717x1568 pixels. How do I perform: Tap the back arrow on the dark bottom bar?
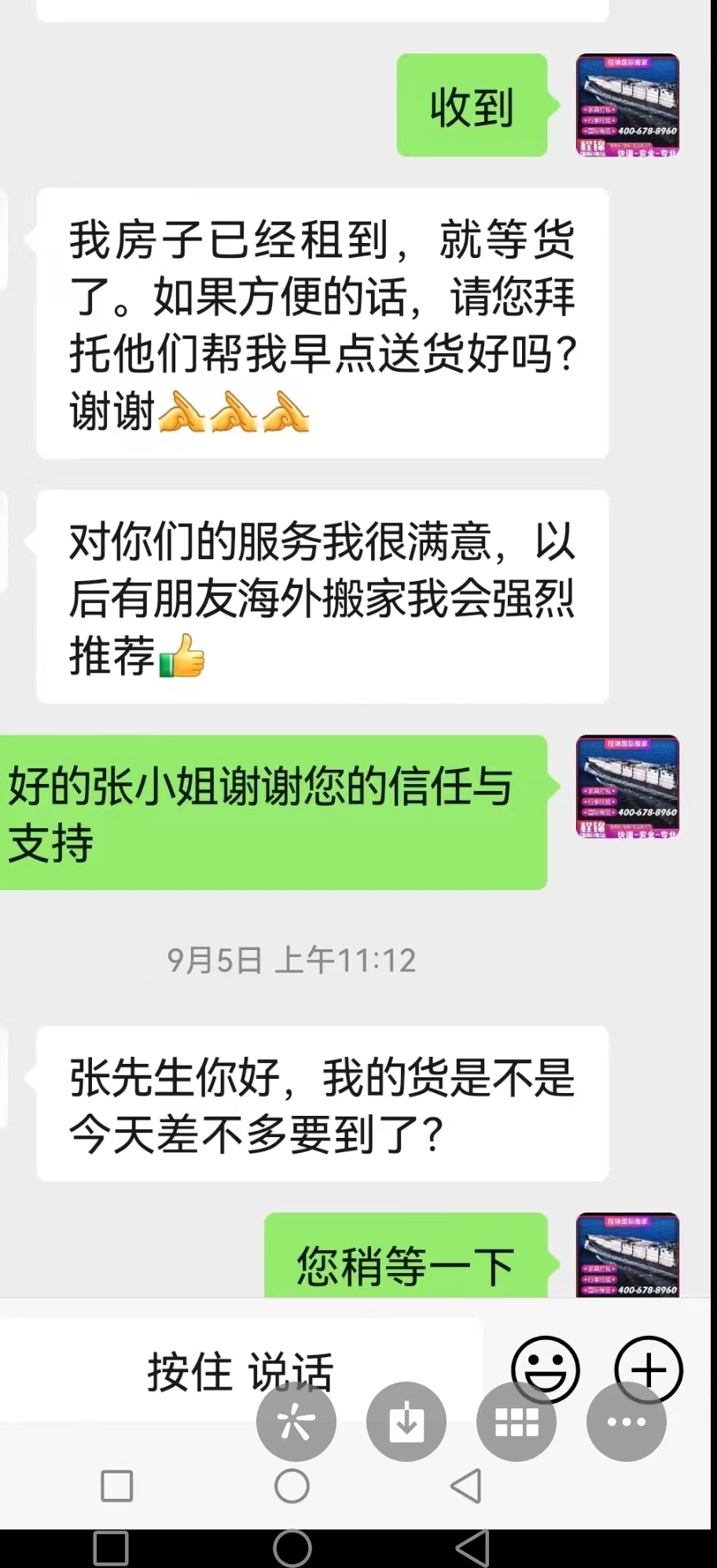[472, 1550]
